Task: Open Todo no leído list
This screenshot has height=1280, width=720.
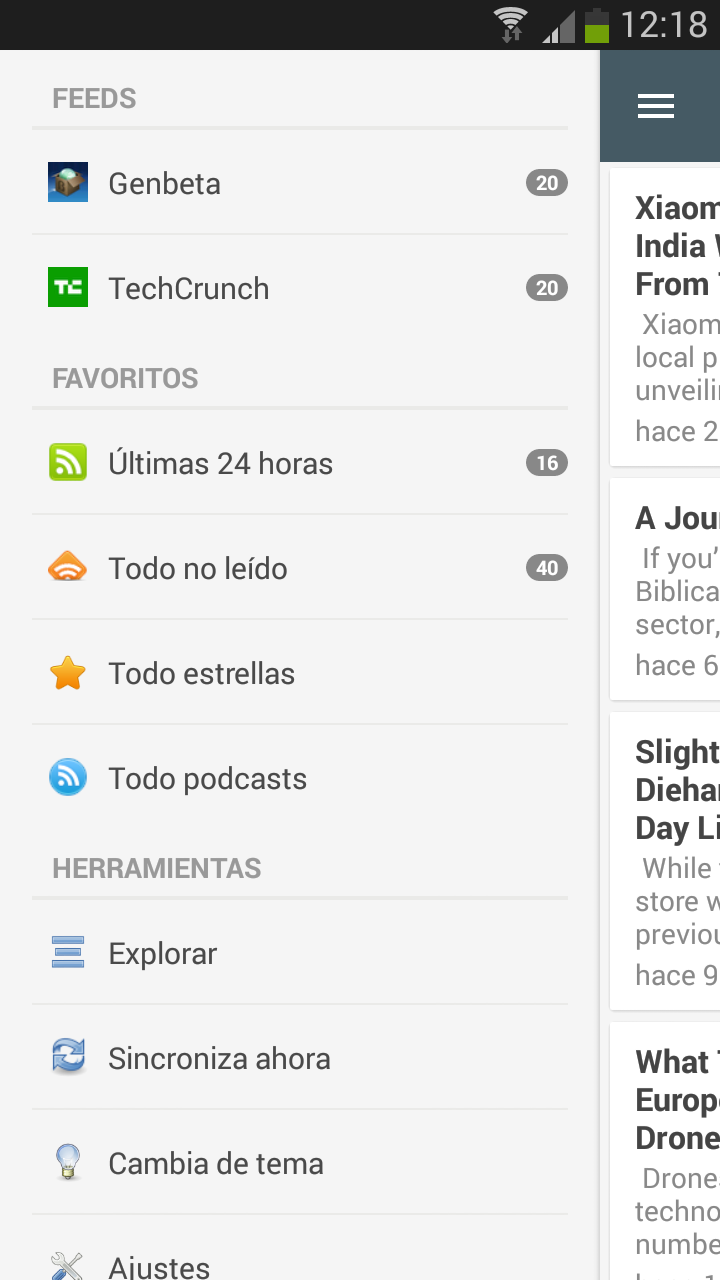Action: [300, 568]
